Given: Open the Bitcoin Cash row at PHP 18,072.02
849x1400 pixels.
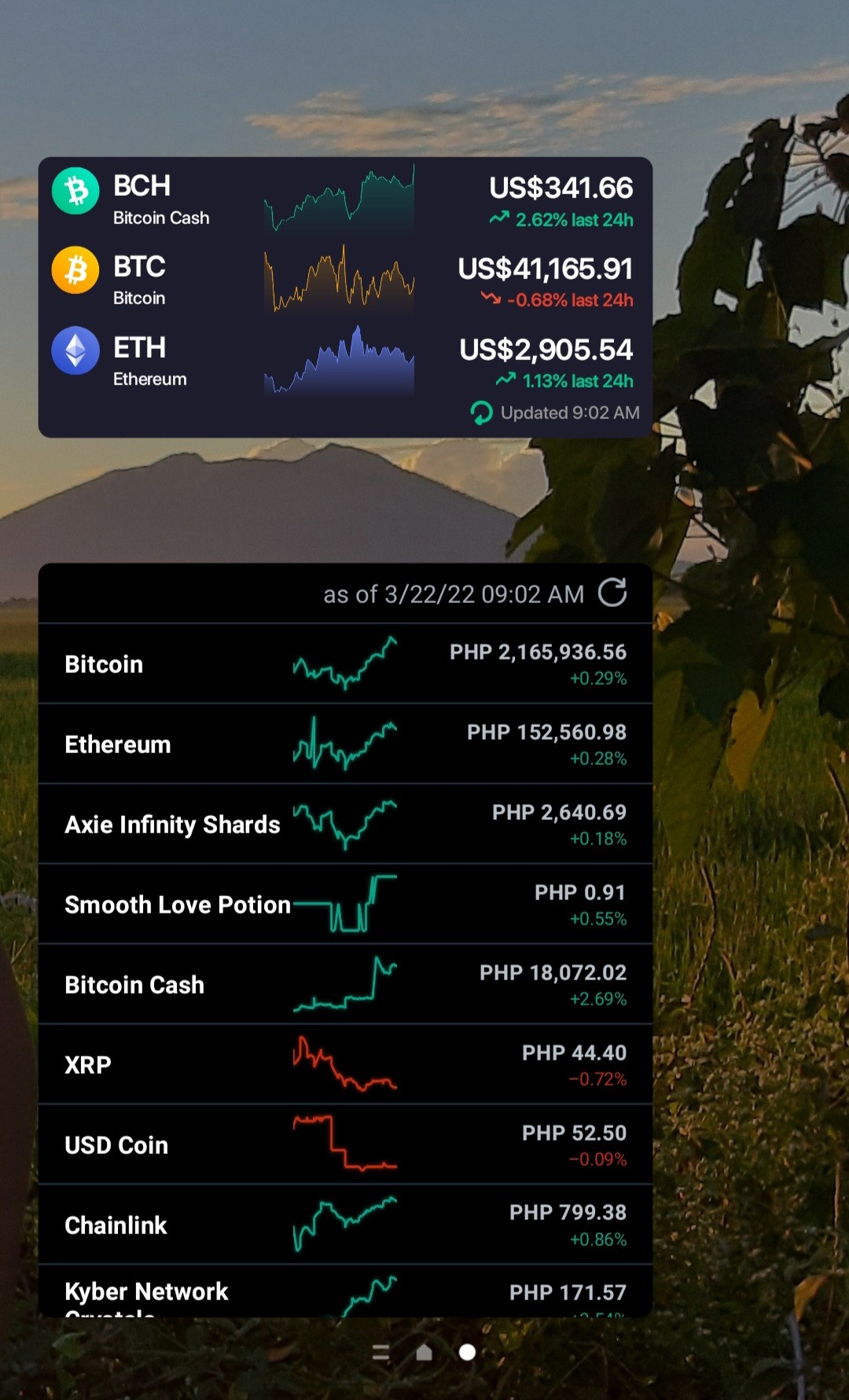Looking at the screenshot, I should pos(345,985).
